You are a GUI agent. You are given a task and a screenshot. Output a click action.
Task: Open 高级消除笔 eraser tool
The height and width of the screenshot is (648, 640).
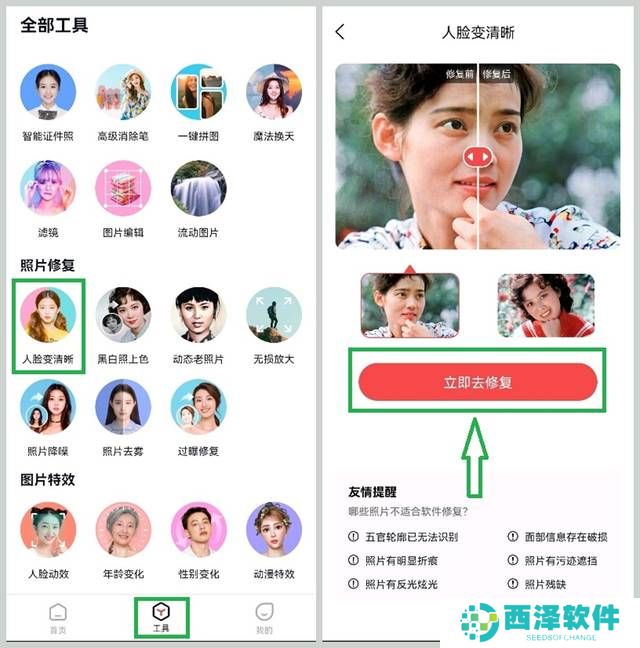[x=123, y=92]
